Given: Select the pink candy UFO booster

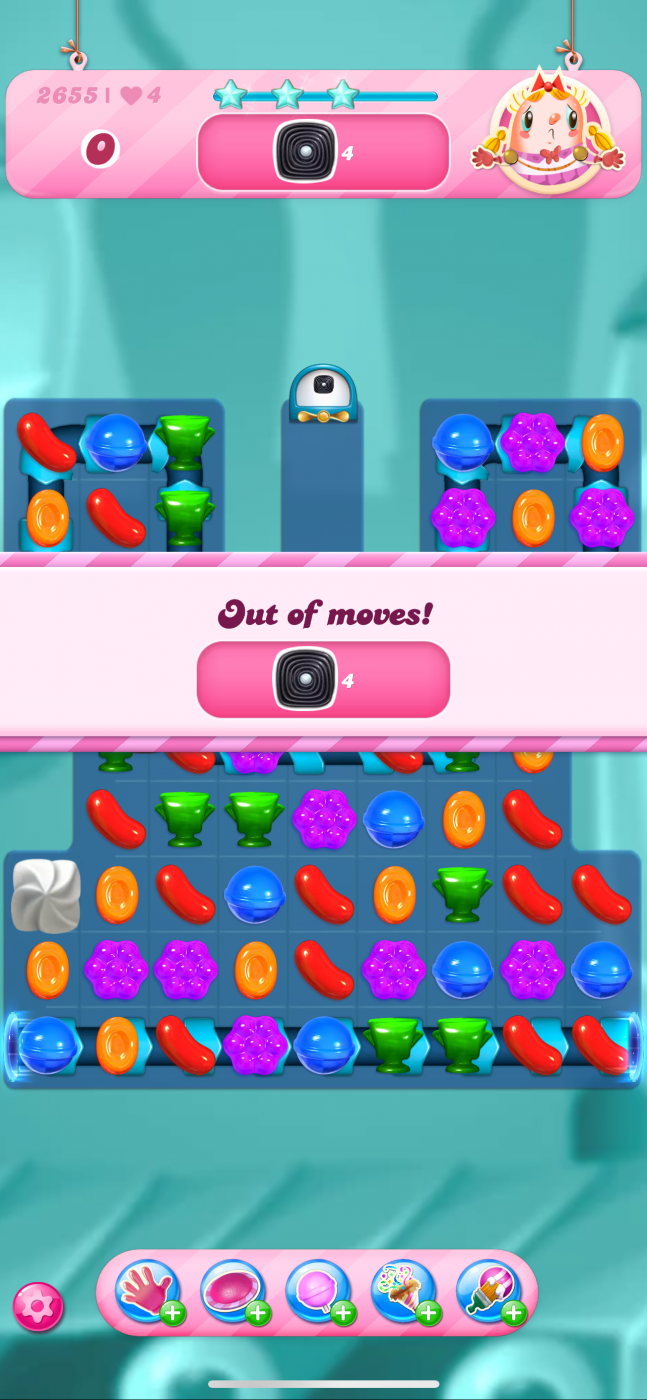Looking at the screenshot, I should (x=233, y=1291).
